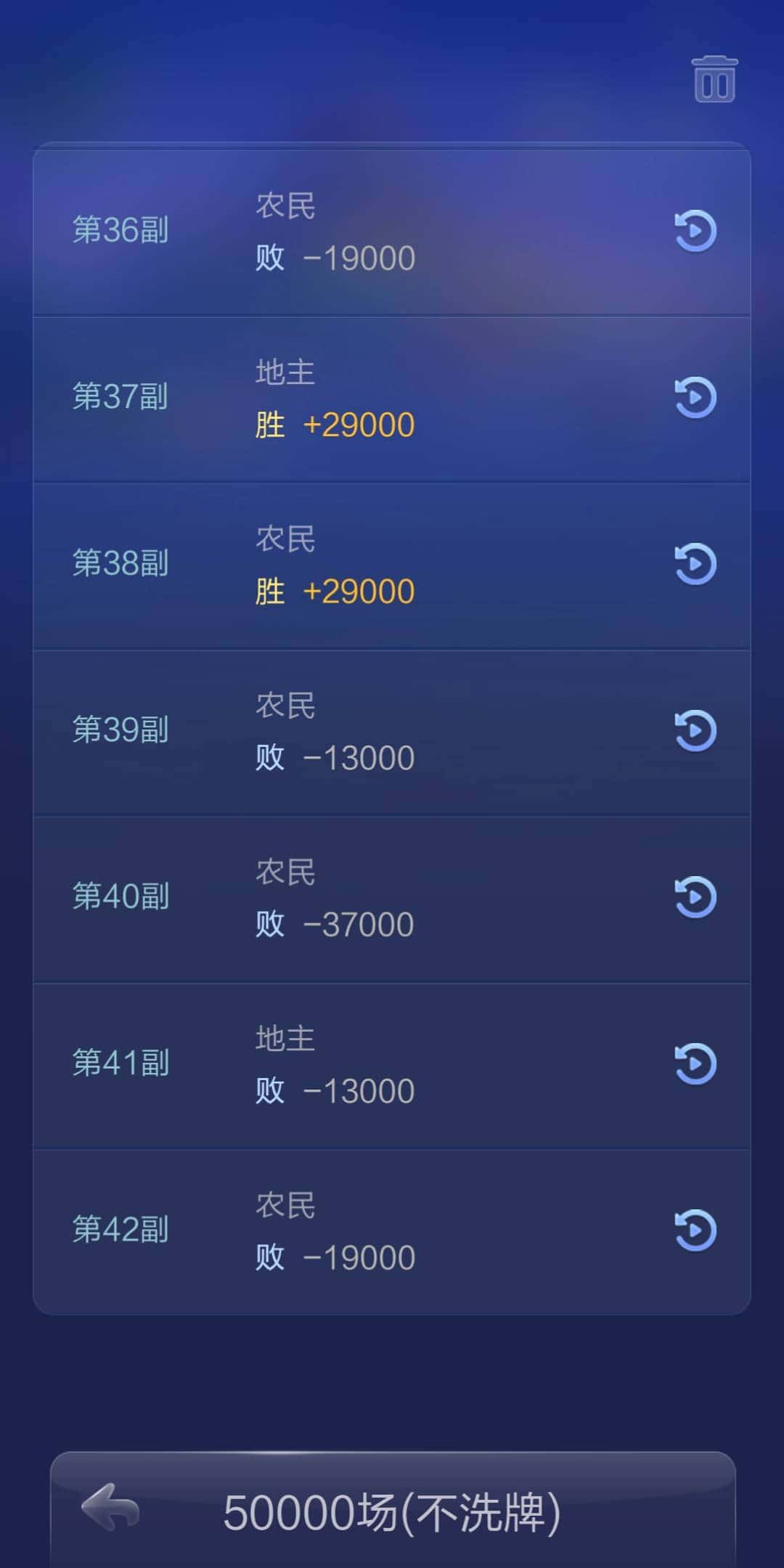
Task: Click the 地主 role label of round 41
Action: (x=285, y=1040)
